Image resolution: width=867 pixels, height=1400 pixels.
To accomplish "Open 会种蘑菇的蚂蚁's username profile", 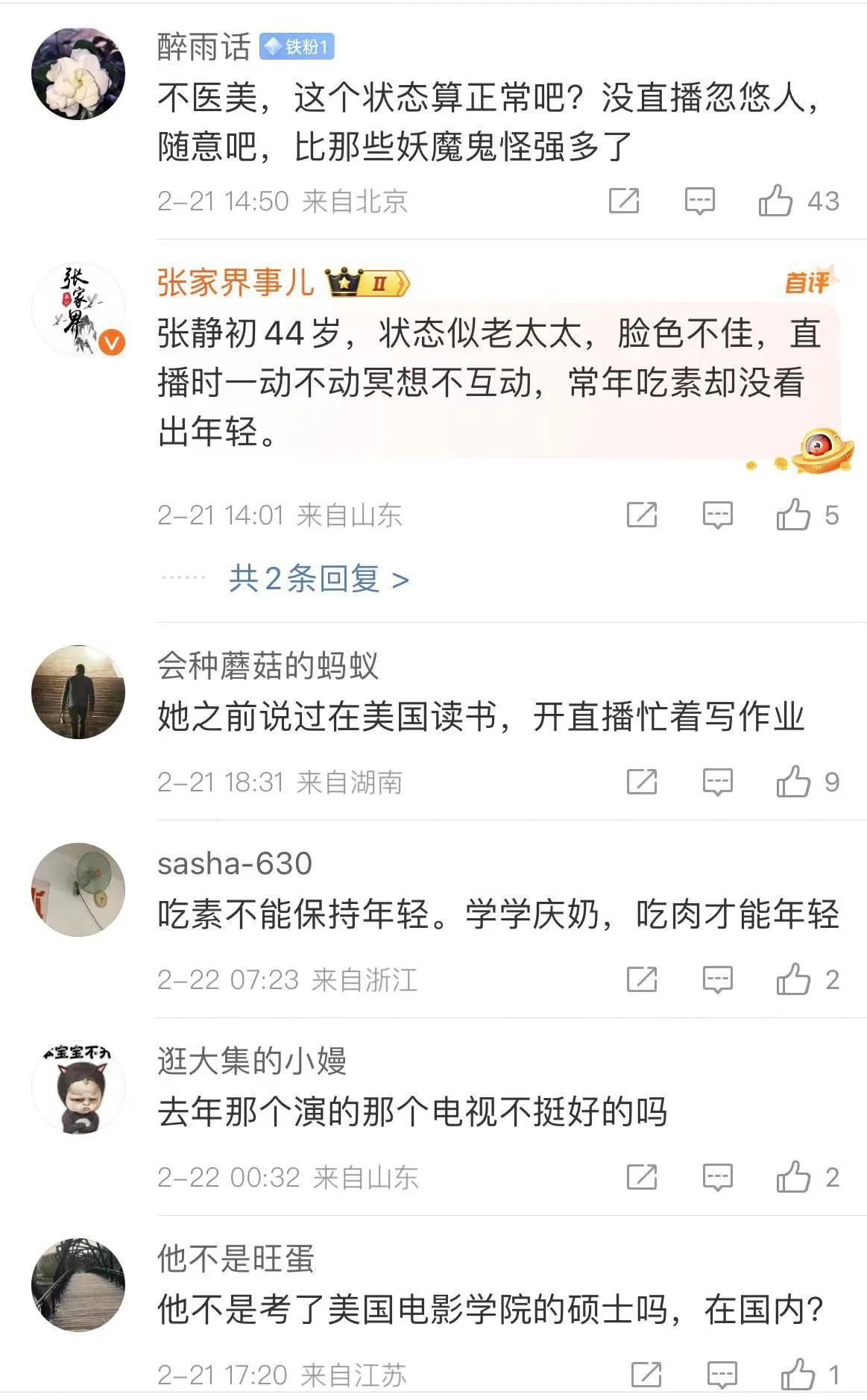I will [x=268, y=666].
